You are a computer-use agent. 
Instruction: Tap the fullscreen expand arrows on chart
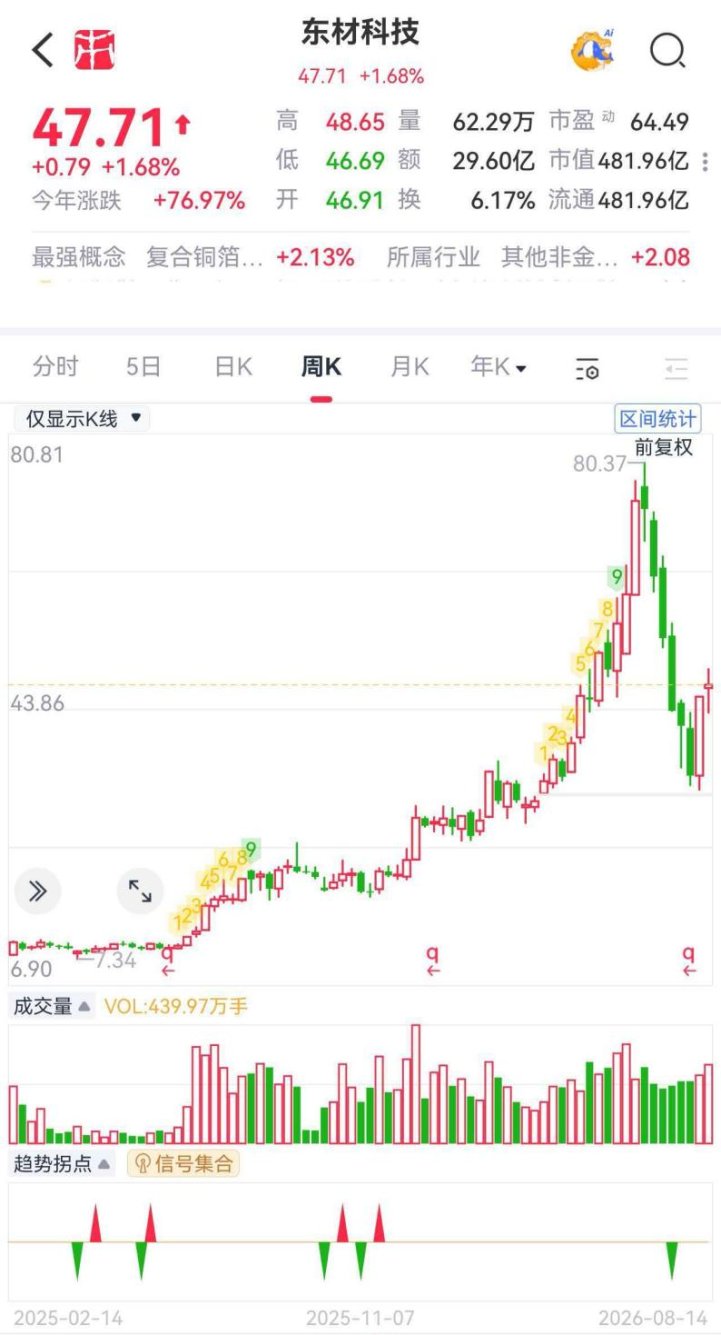(140, 891)
